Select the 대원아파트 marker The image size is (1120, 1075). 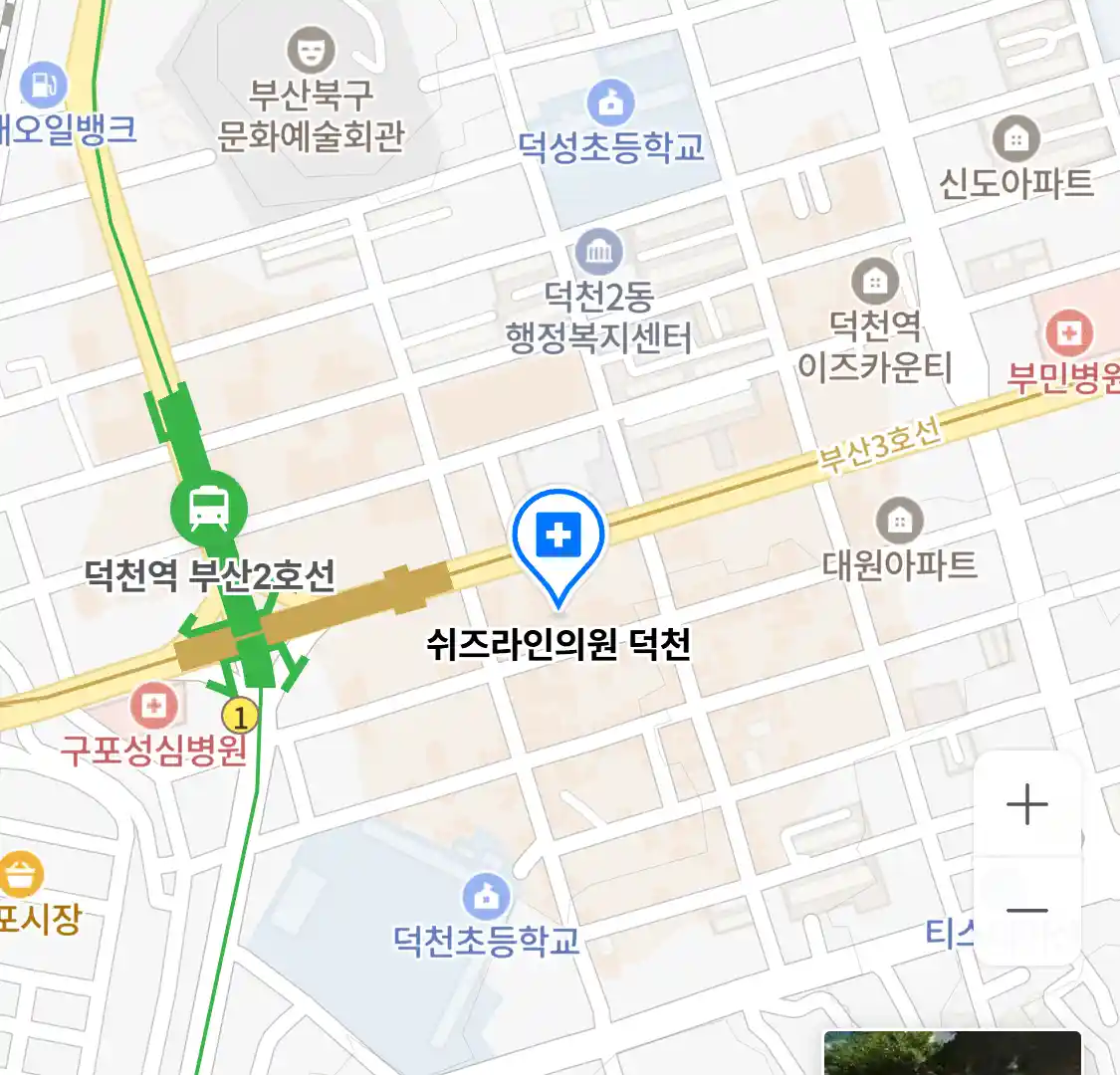(899, 521)
